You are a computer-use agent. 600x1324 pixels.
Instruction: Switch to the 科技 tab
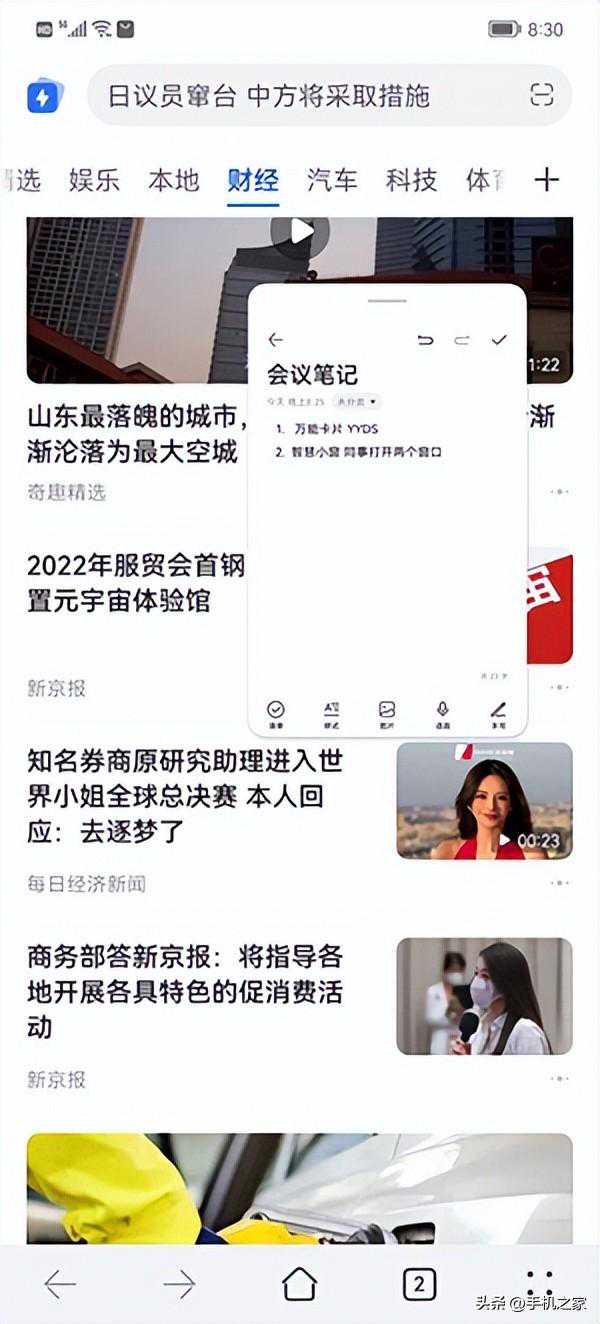point(411,180)
